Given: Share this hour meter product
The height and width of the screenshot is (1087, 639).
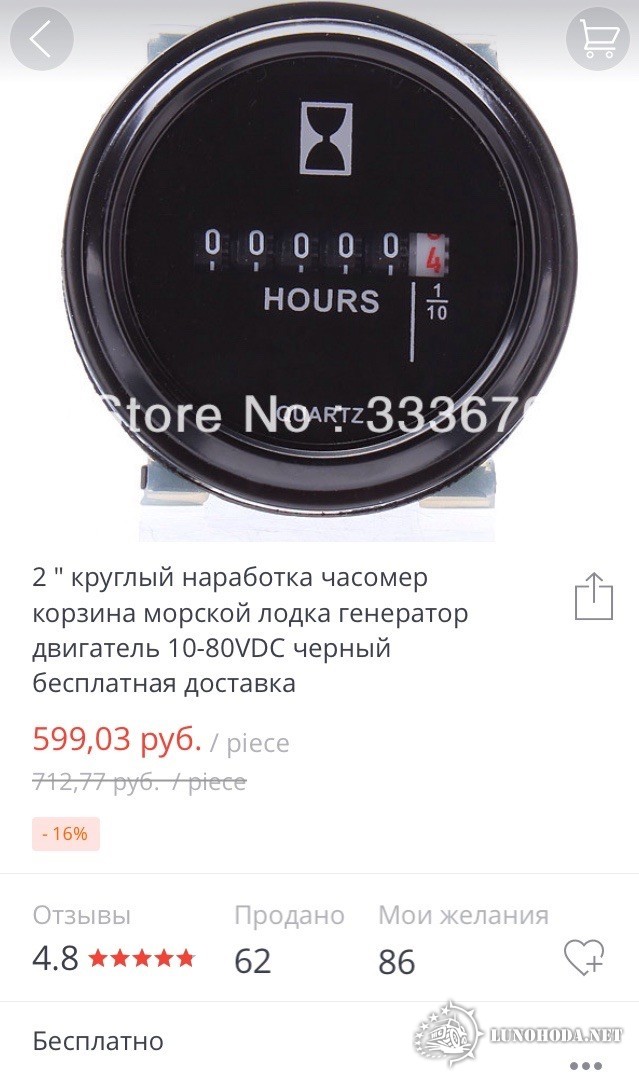Looking at the screenshot, I should 593,597.
